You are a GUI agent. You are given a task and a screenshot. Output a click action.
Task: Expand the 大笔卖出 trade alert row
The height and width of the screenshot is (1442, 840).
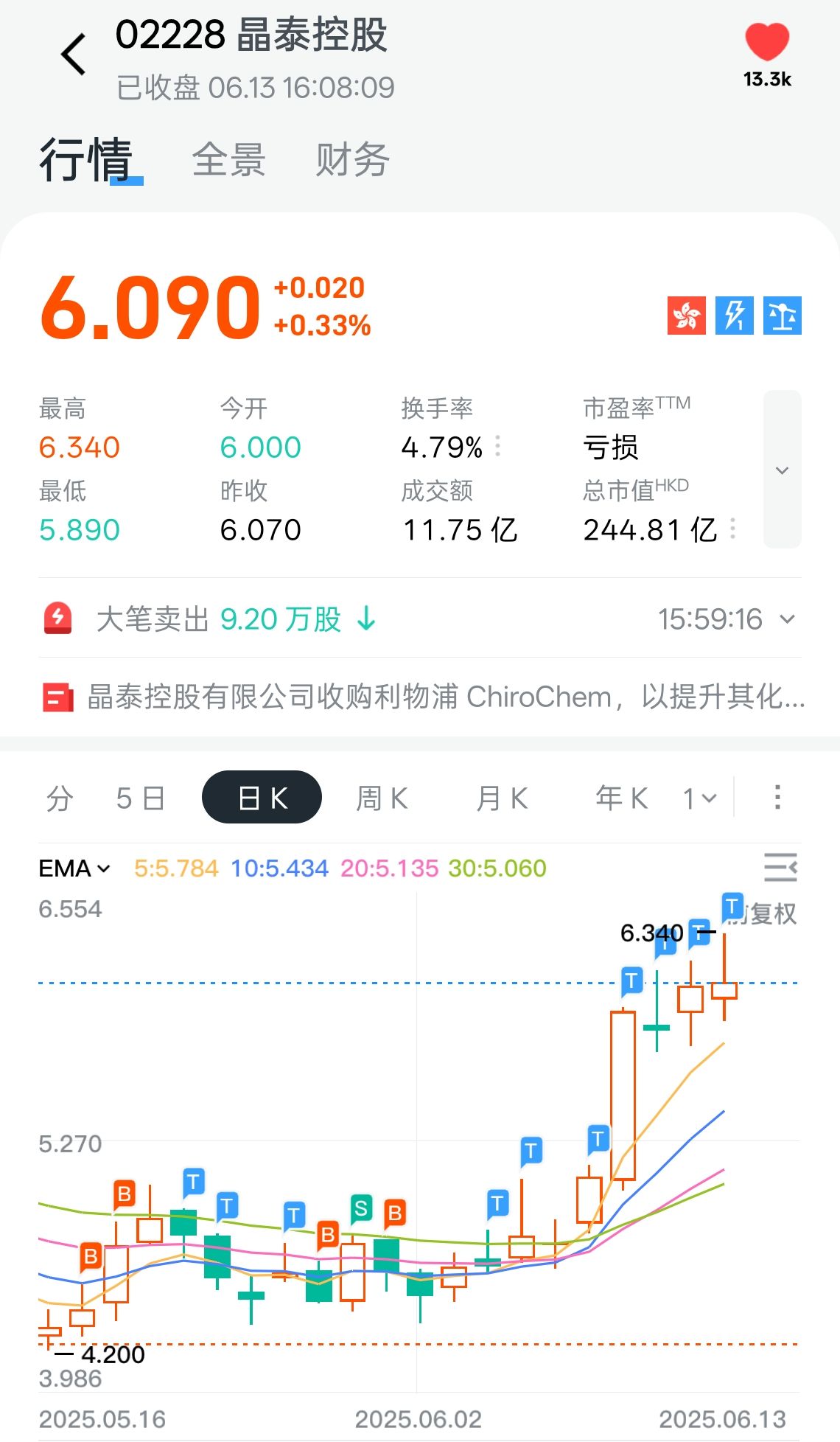(x=787, y=619)
